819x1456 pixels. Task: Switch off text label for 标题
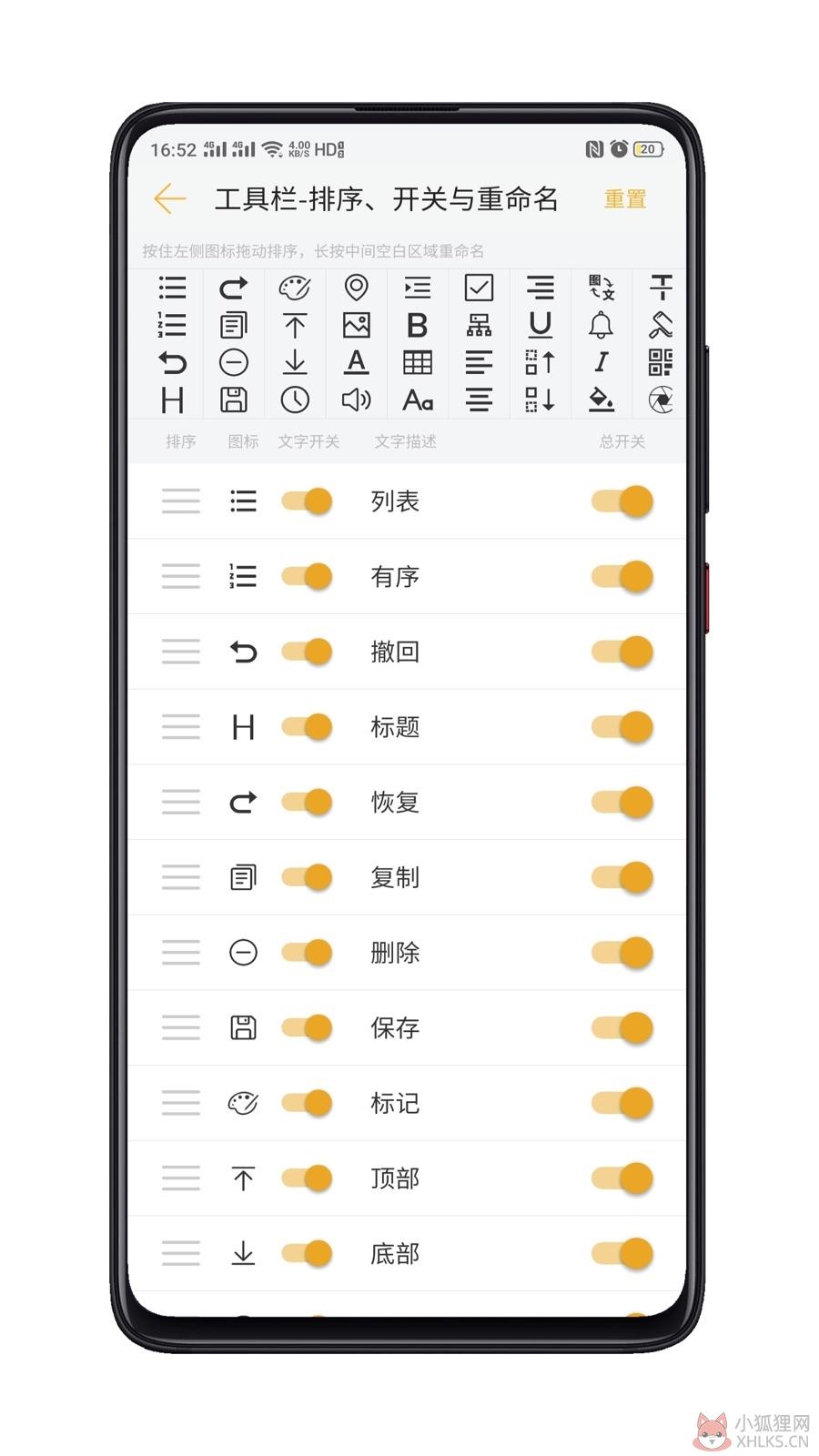307,726
